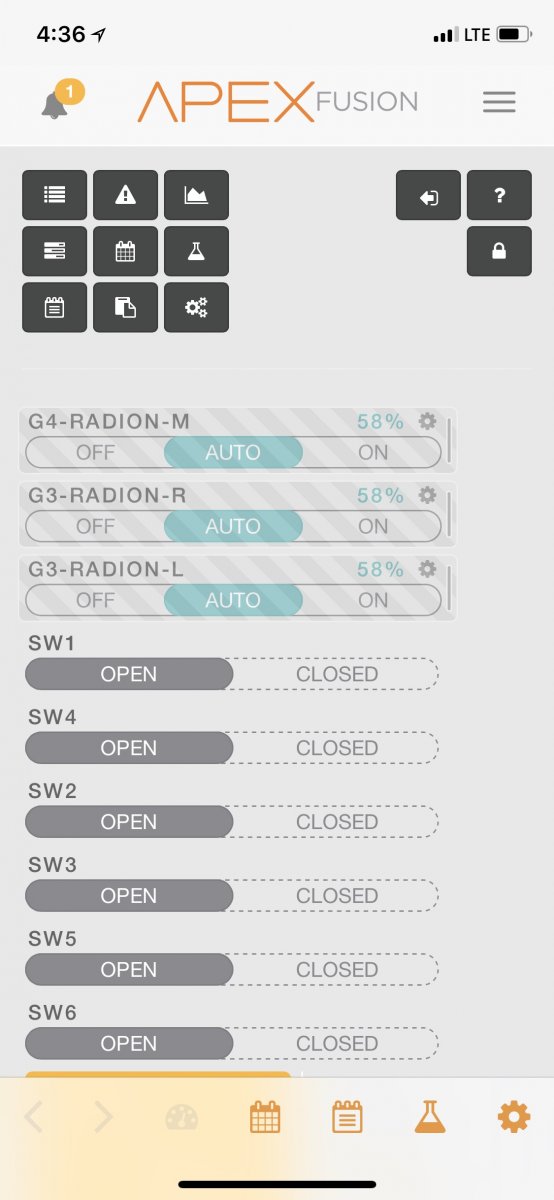The height and width of the screenshot is (1200, 554).
Task: Switch SW1 to CLOSED
Action: (x=336, y=674)
